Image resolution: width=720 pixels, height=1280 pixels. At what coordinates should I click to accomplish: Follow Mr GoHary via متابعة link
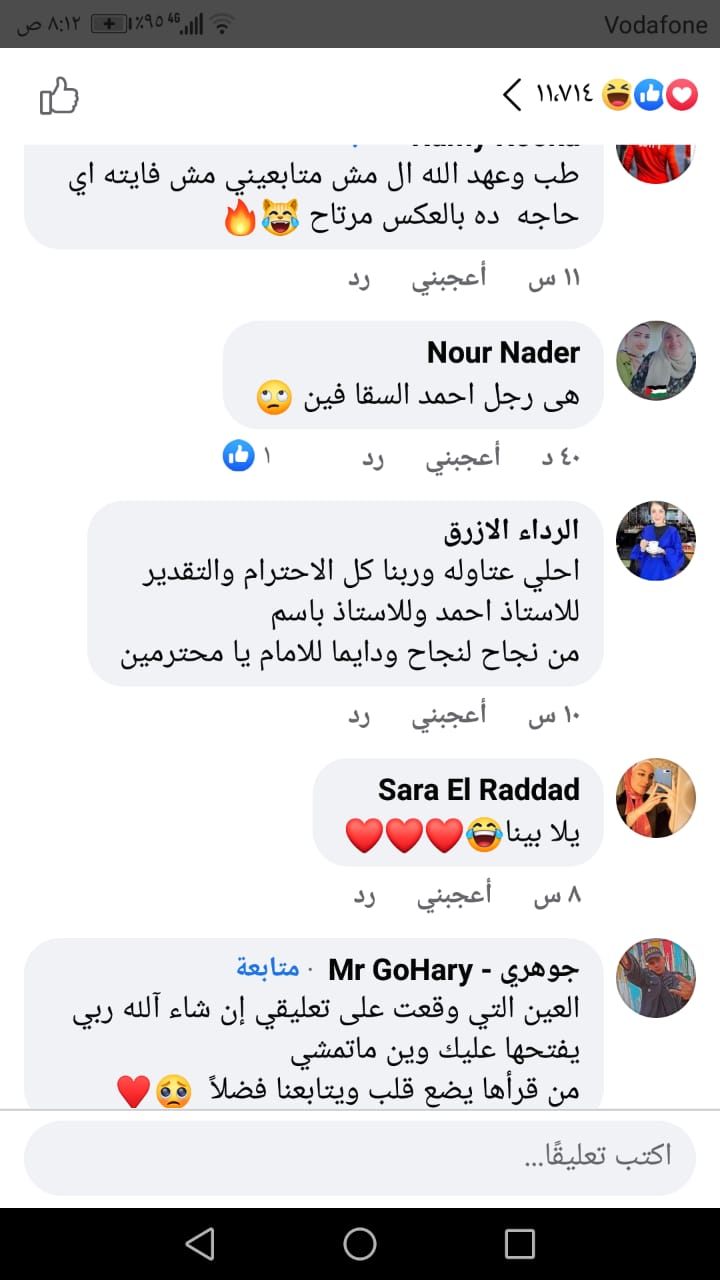[268, 968]
